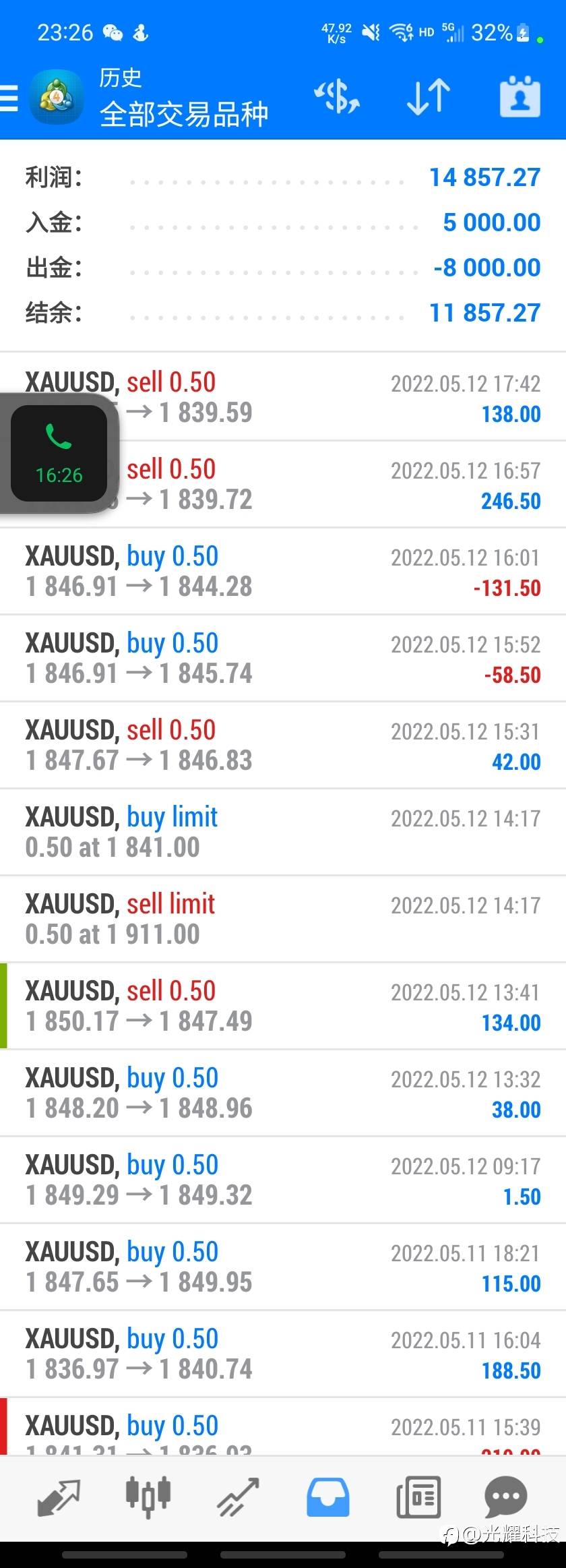The width and height of the screenshot is (566, 1568).
Task: Open the Chat messages tab
Action: (505, 1497)
